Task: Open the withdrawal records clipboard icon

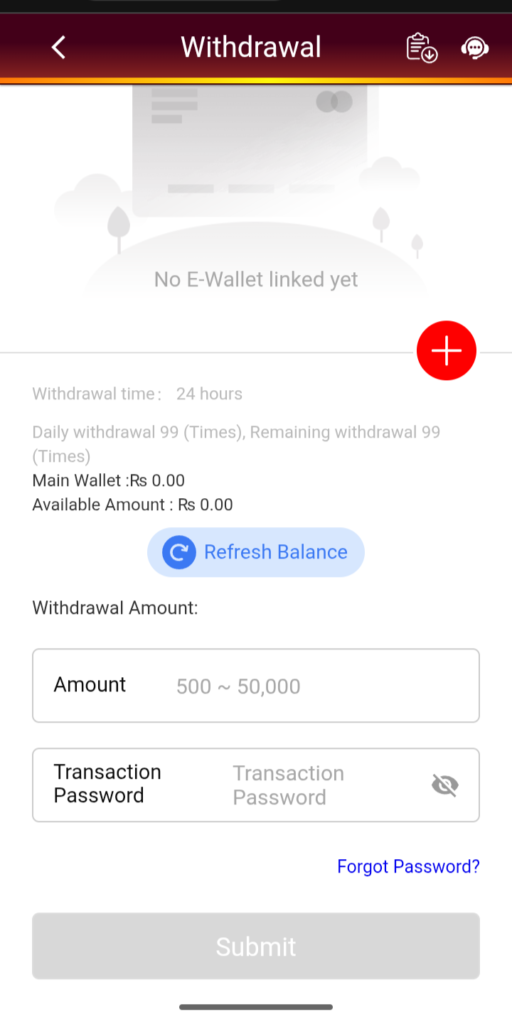Action: (422, 48)
